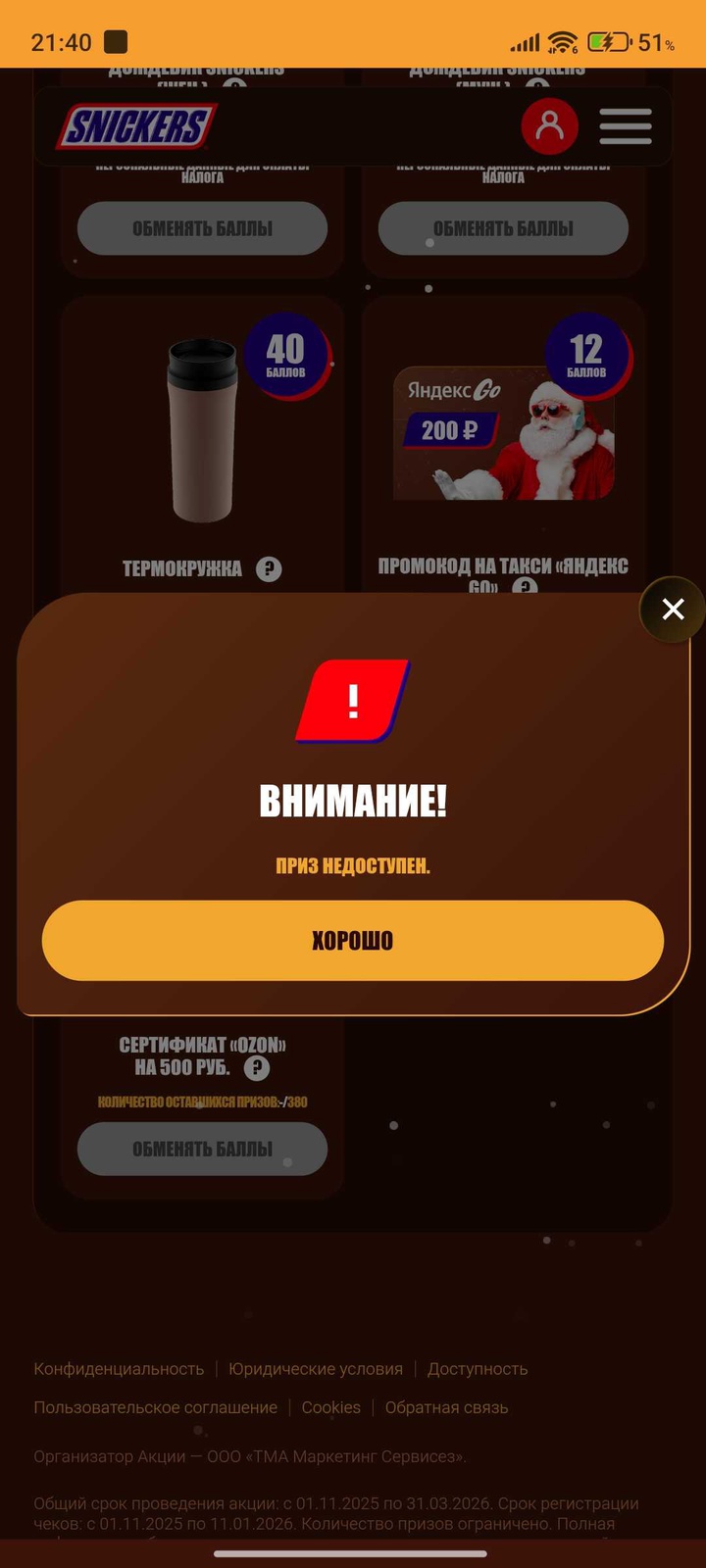Open the Юридические условия link
The width and height of the screenshot is (706, 1568).
[x=316, y=1369]
